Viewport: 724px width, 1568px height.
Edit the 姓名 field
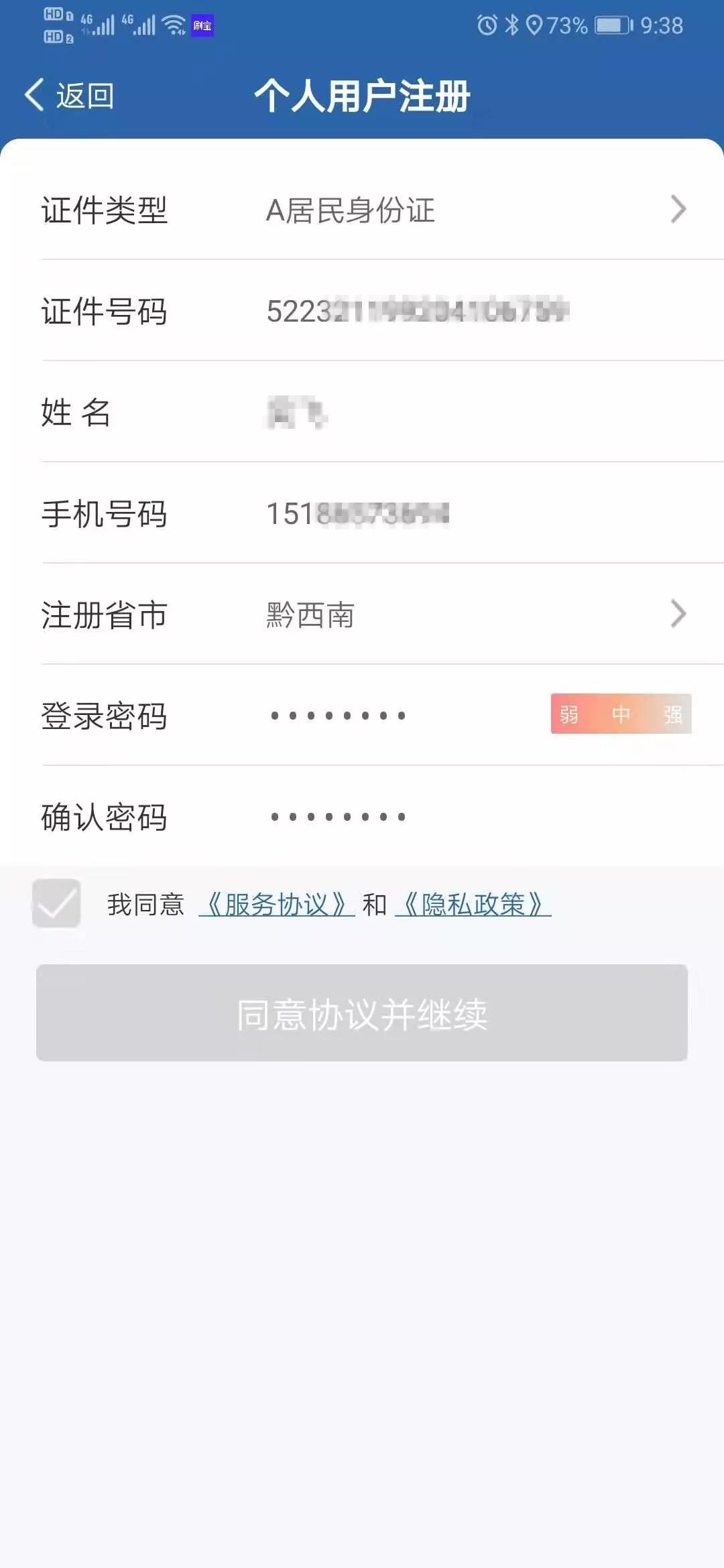pos(469,412)
